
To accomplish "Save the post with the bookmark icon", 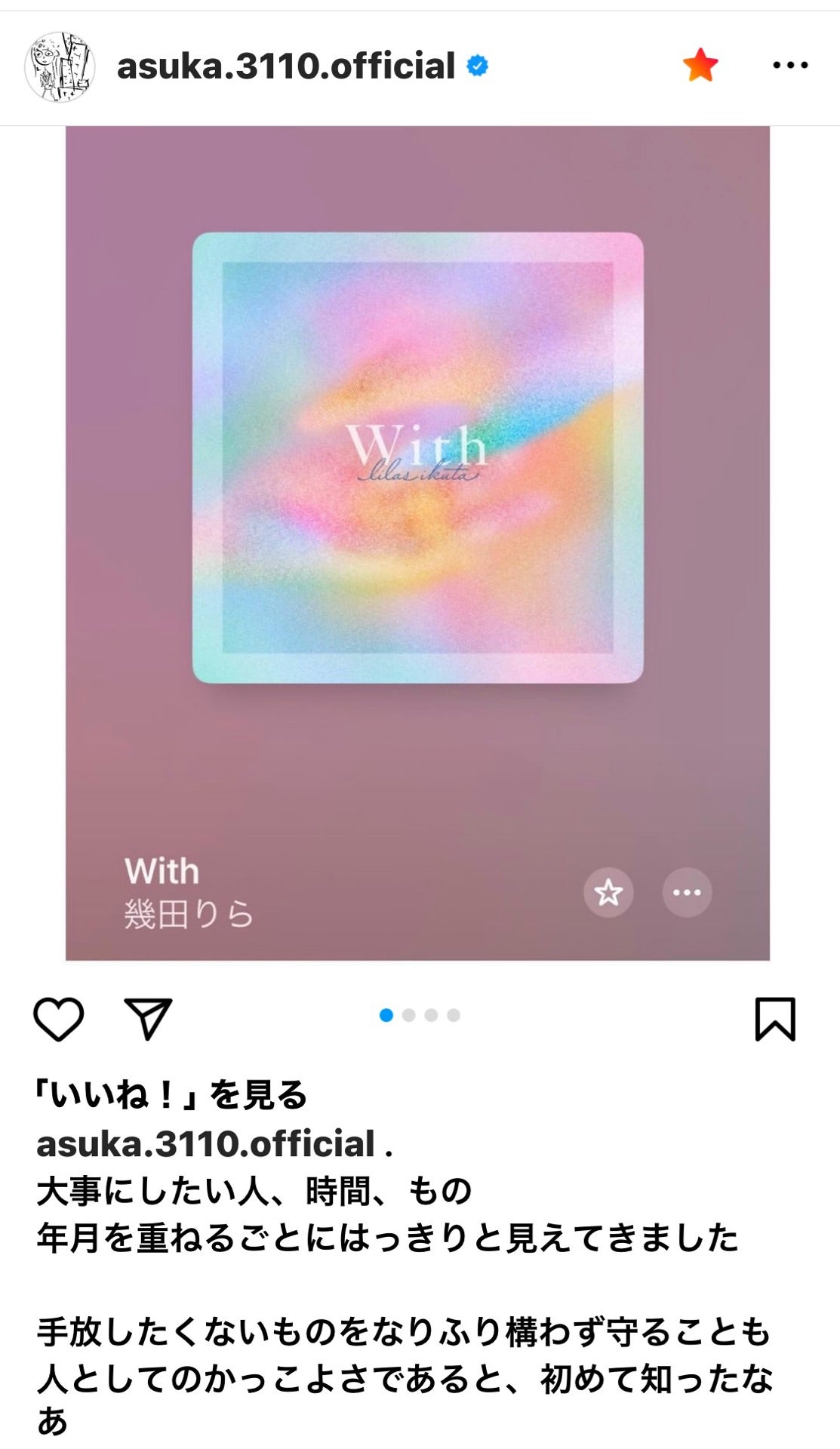I will (775, 1019).
